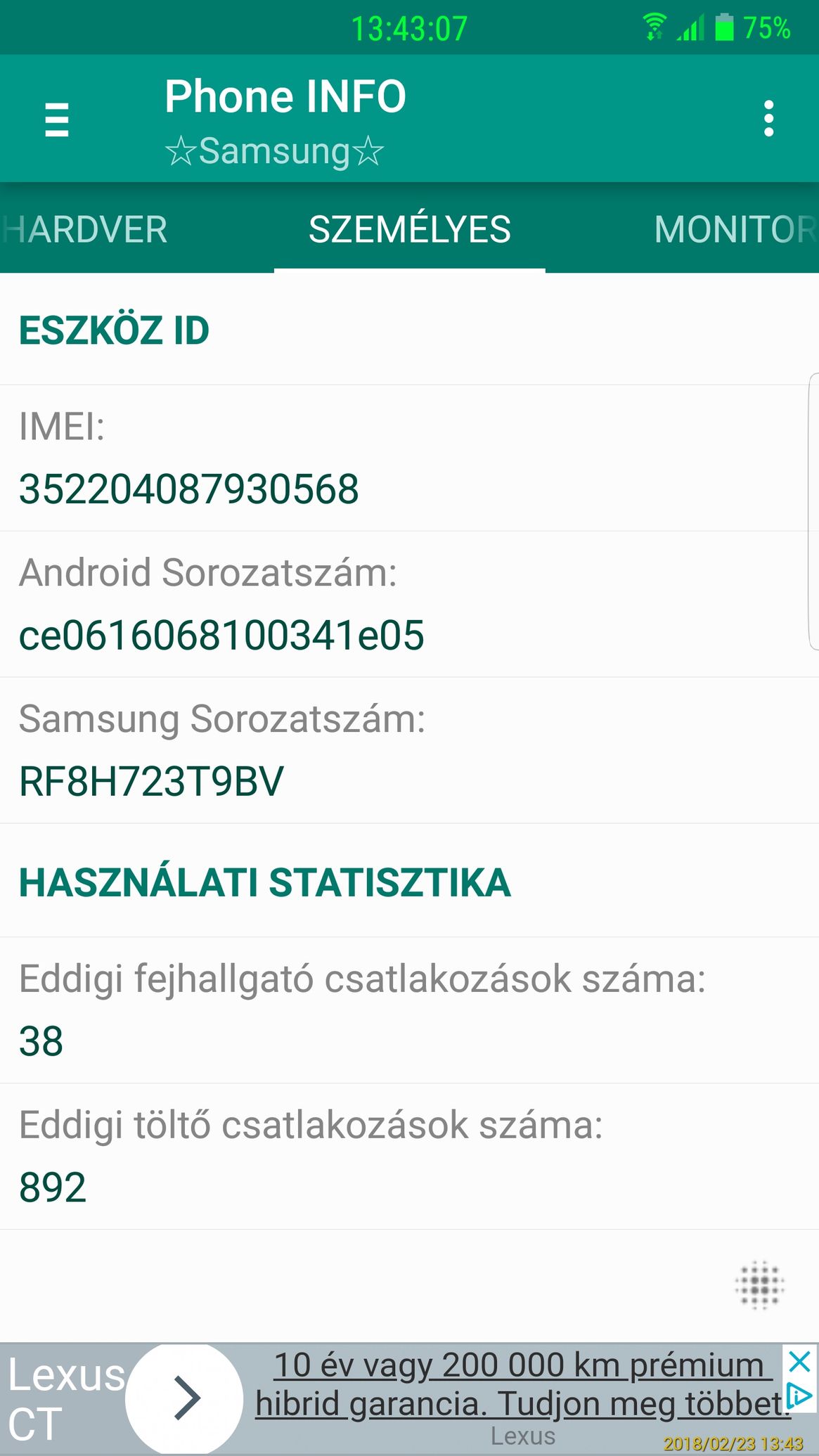Open the three-dot overflow menu

click(768, 118)
